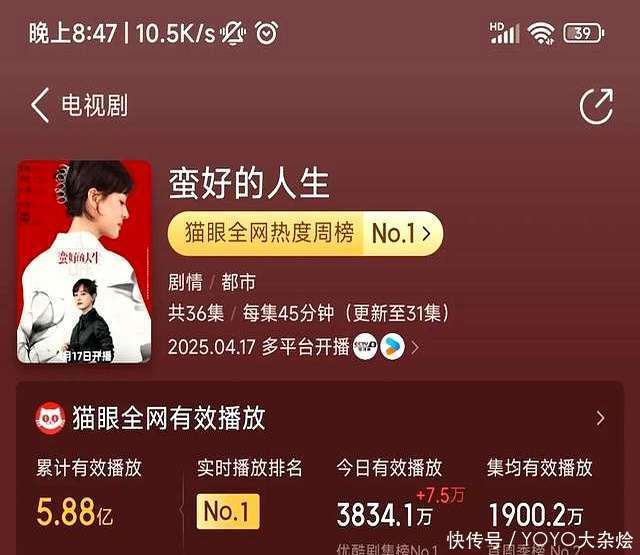Open 猫眼全网热度周榜 No.1 ranking chip
The image size is (640, 555).
point(305,233)
